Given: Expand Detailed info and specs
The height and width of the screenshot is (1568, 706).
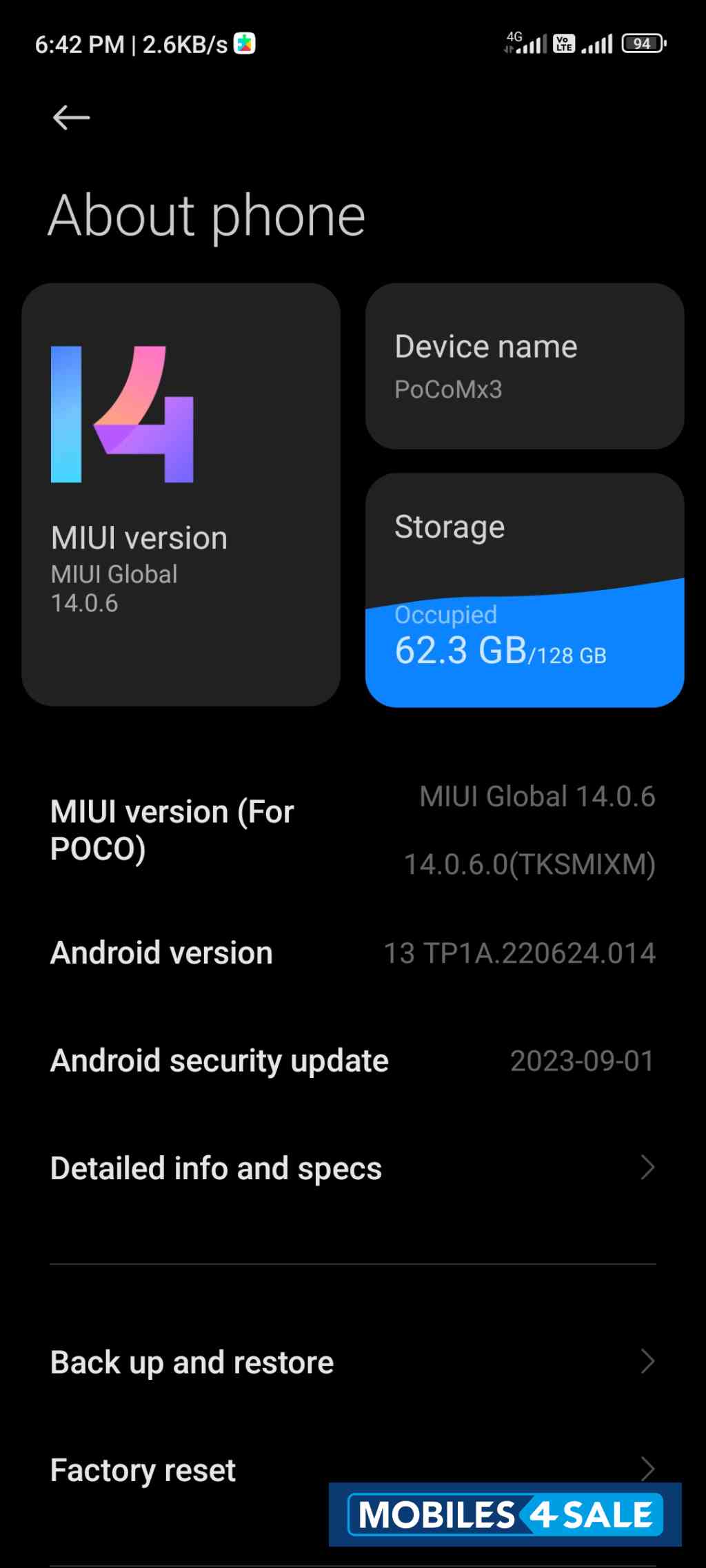Looking at the screenshot, I should [215, 1168].
